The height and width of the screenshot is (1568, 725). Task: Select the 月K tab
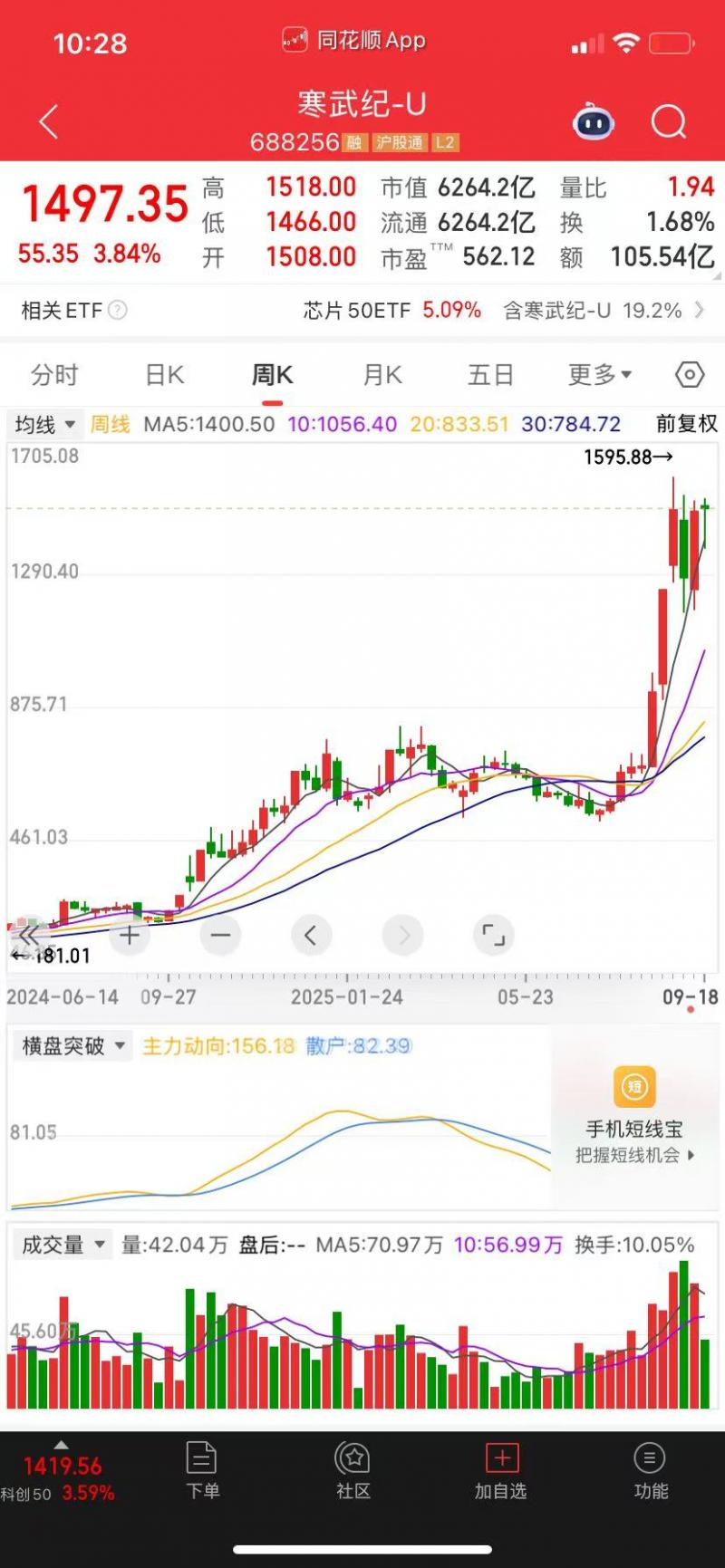click(382, 375)
